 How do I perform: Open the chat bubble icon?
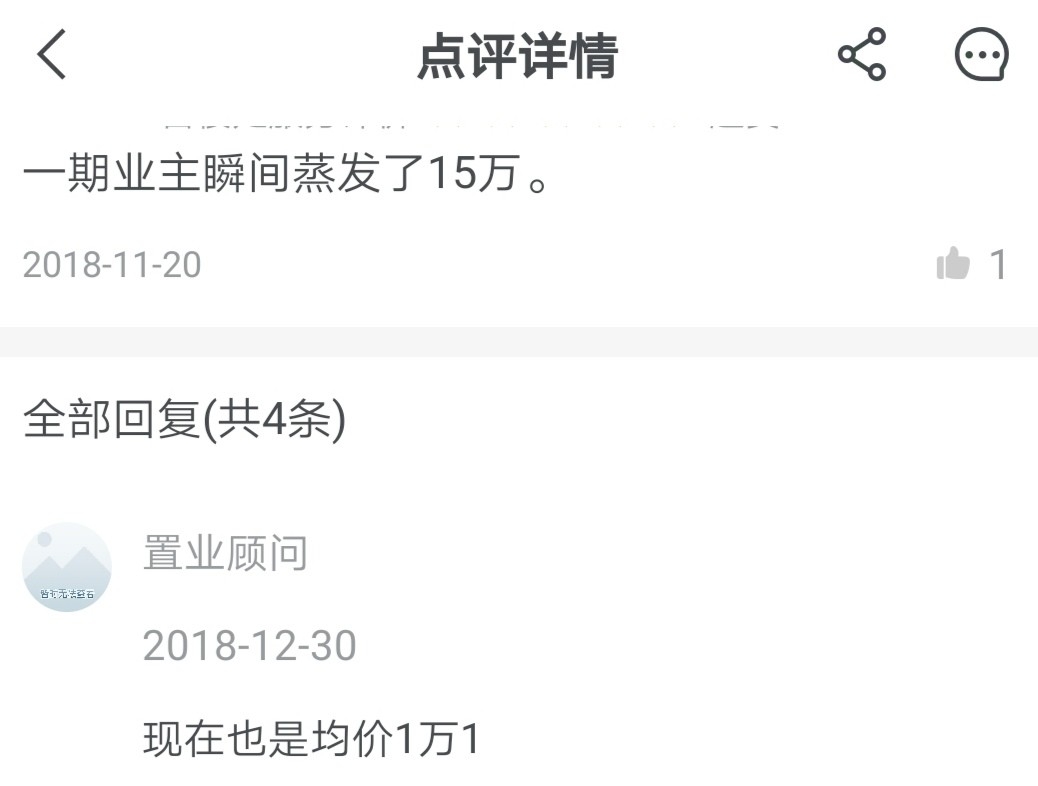tap(981, 54)
